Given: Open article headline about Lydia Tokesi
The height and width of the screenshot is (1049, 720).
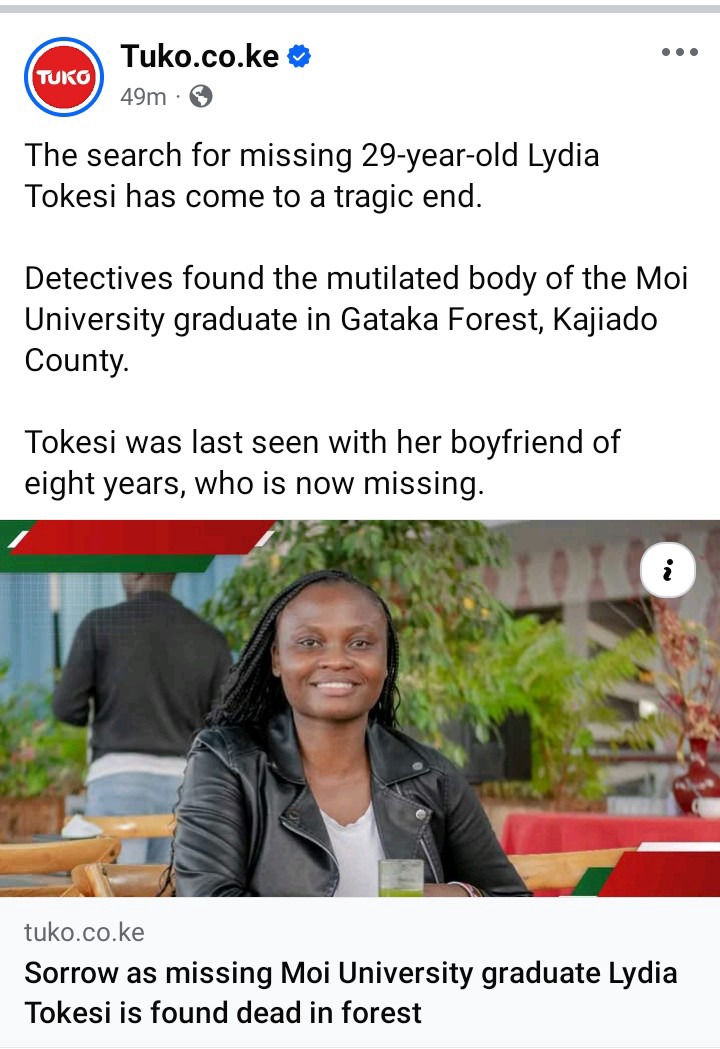Looking at the screenshot, I should point(350,992).
